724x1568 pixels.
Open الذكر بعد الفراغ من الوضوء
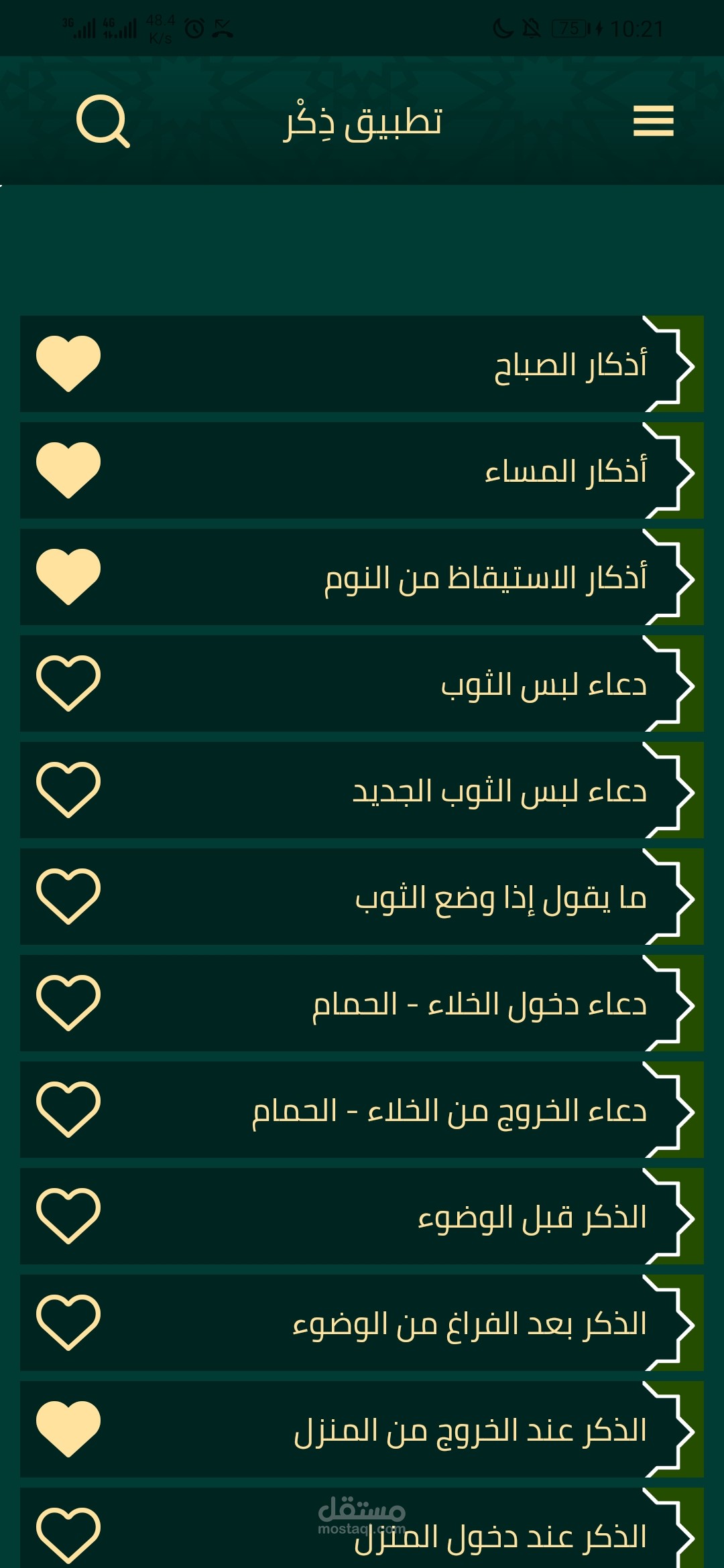coord(362,1323)
